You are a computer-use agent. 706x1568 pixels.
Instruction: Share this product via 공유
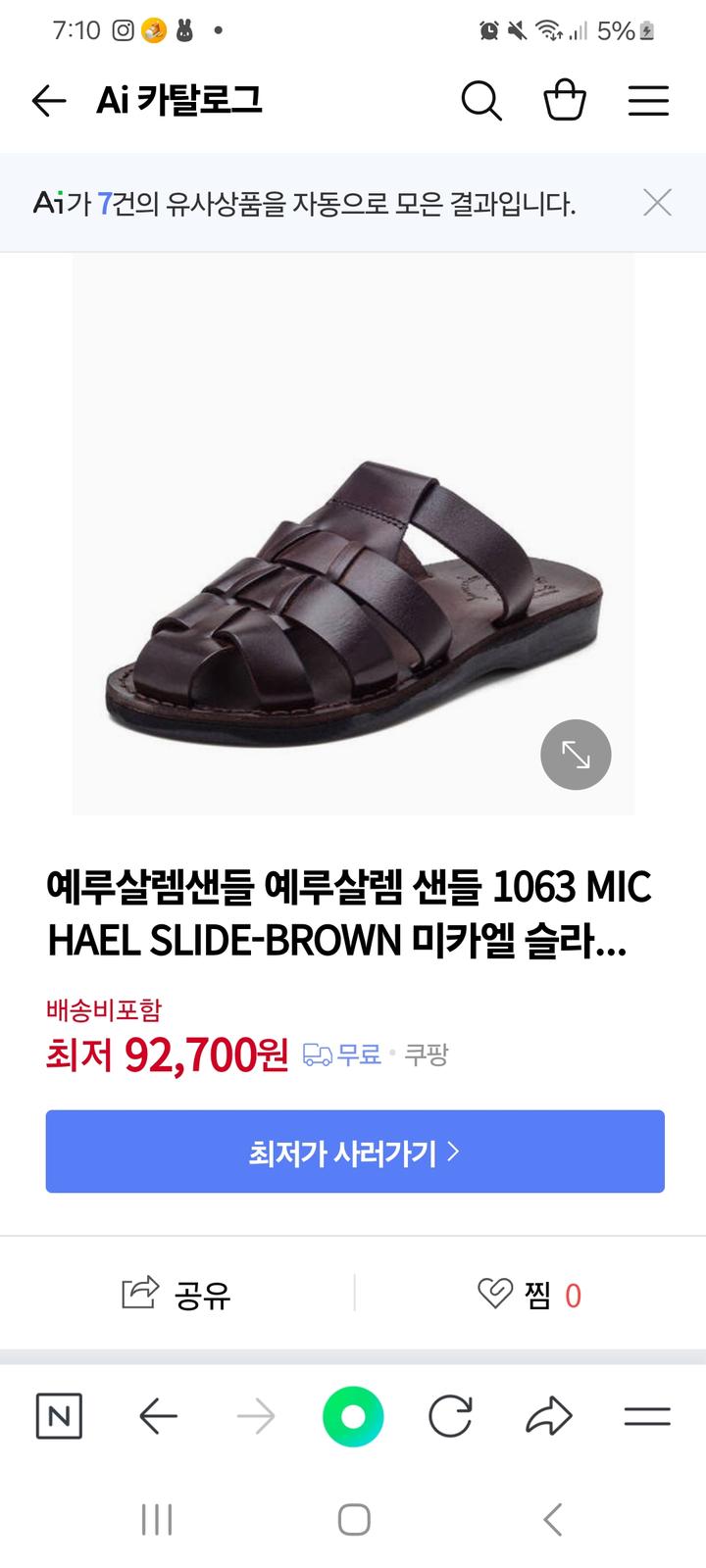coord(176,1295)
